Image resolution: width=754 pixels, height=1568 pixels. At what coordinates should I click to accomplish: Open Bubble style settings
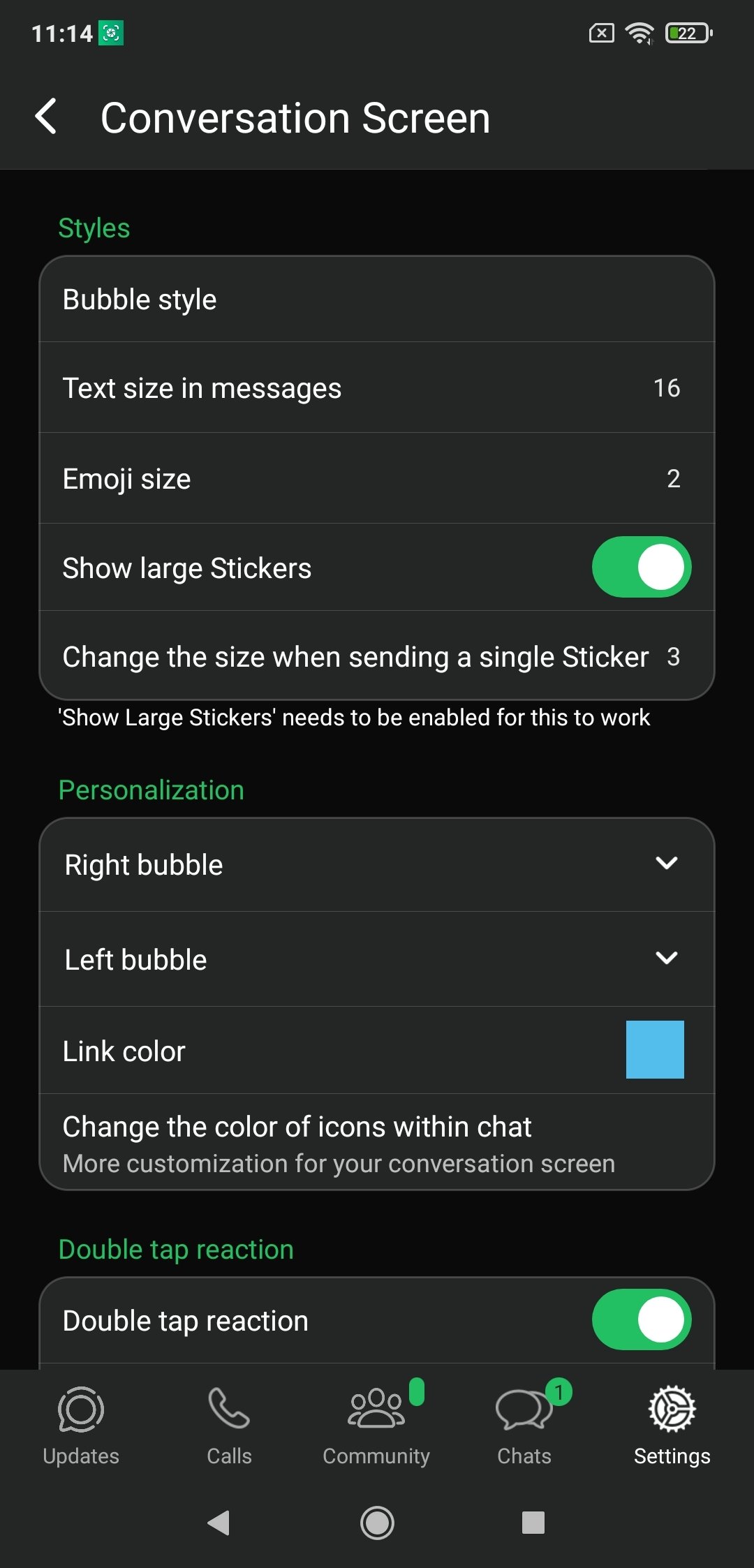pos(377,299)
